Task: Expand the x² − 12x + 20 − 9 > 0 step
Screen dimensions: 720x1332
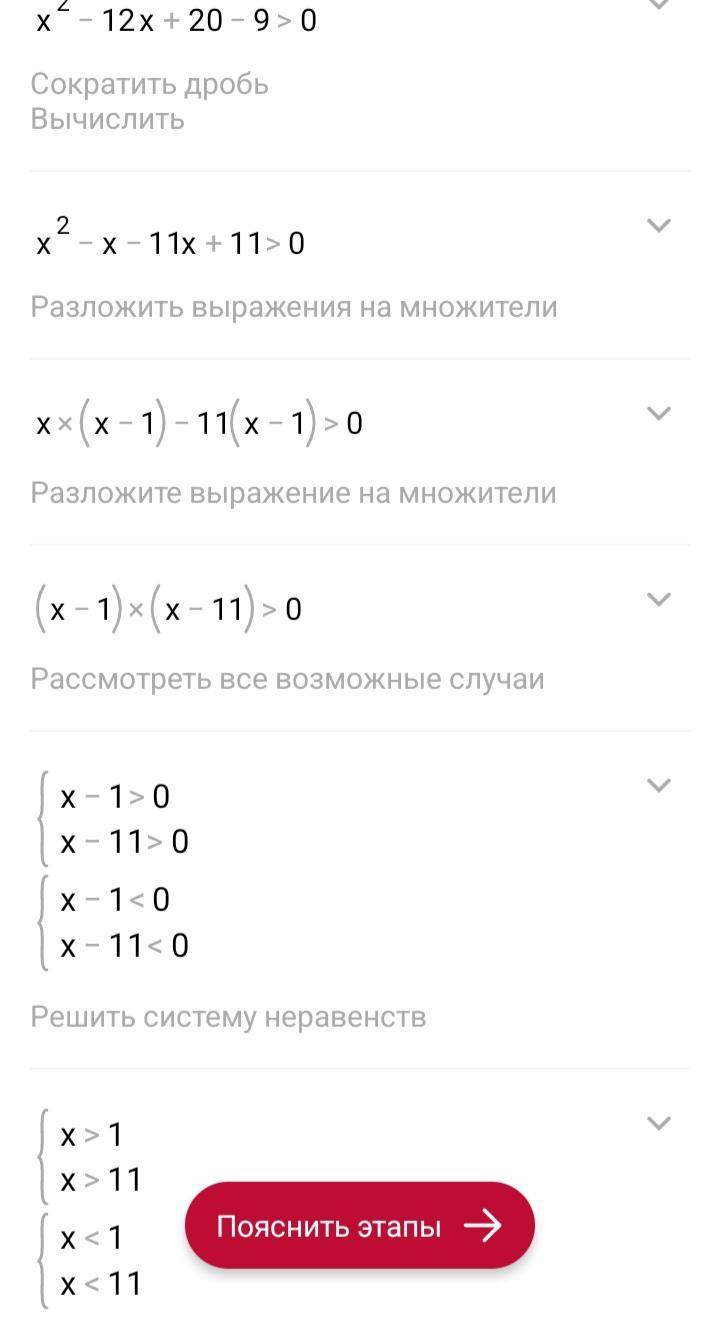Action: tap(658, 4)
